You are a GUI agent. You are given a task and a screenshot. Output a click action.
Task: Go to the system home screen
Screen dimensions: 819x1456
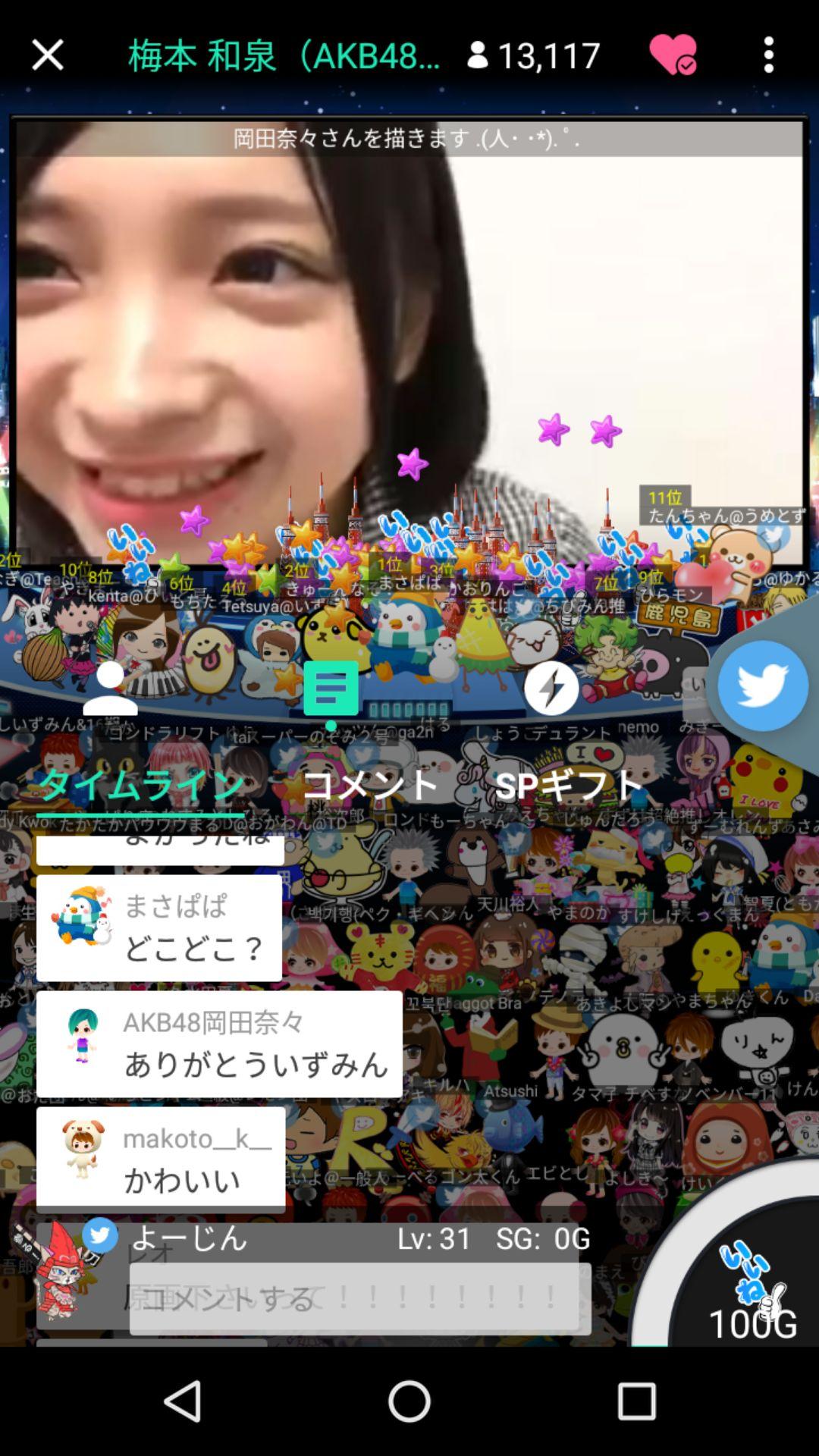409,1400
